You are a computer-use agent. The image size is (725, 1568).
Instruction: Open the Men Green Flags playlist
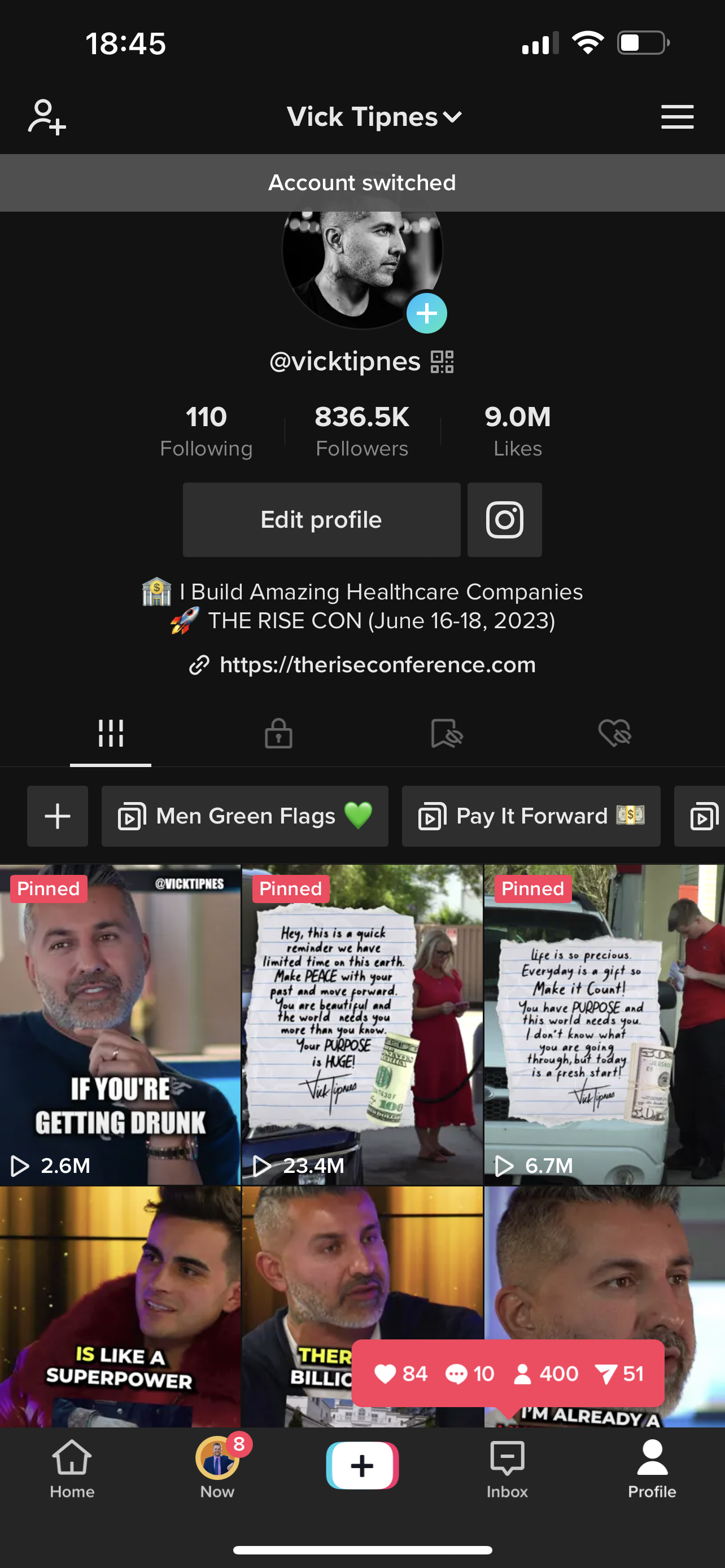(x=244, y=816)
